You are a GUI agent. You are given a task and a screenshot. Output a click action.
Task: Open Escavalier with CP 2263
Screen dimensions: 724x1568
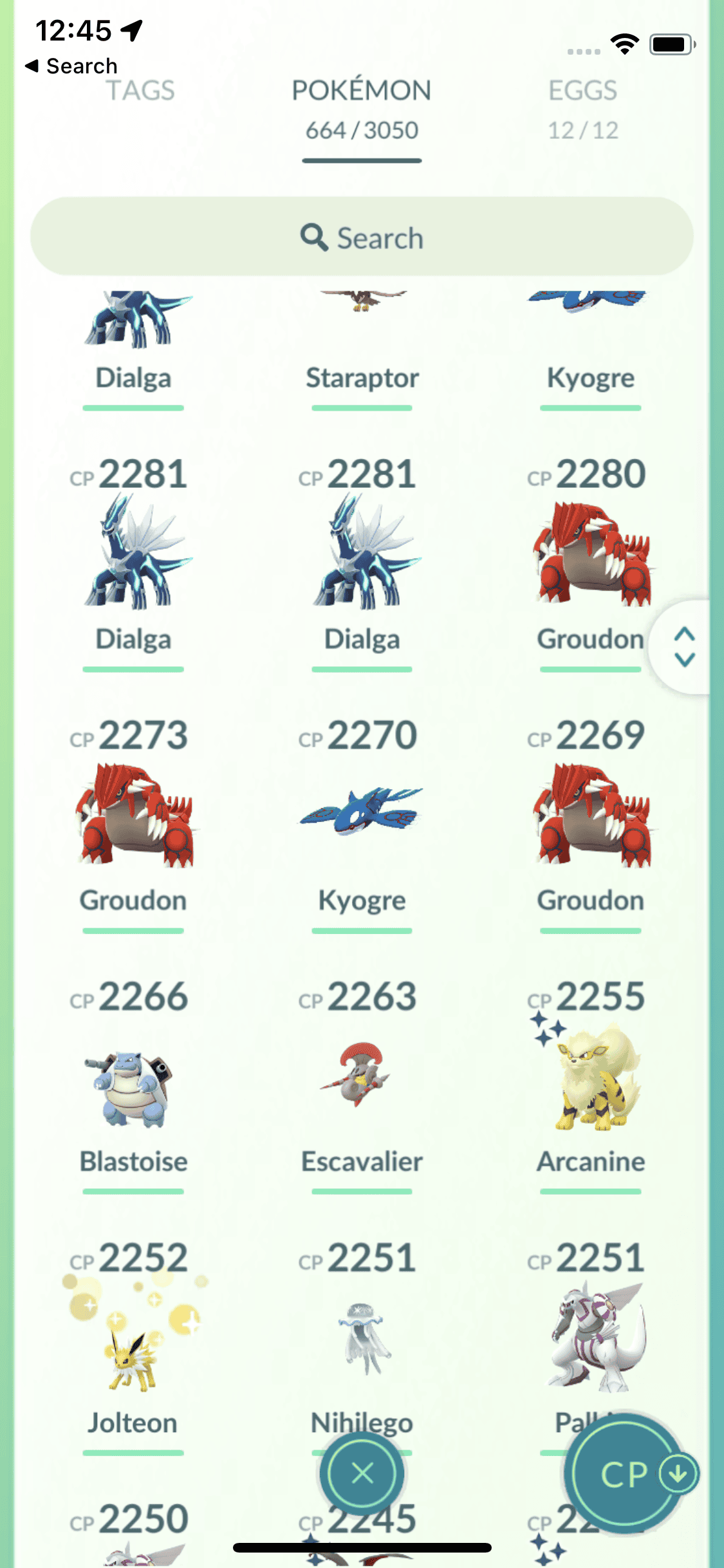[x=362, y=1081]
